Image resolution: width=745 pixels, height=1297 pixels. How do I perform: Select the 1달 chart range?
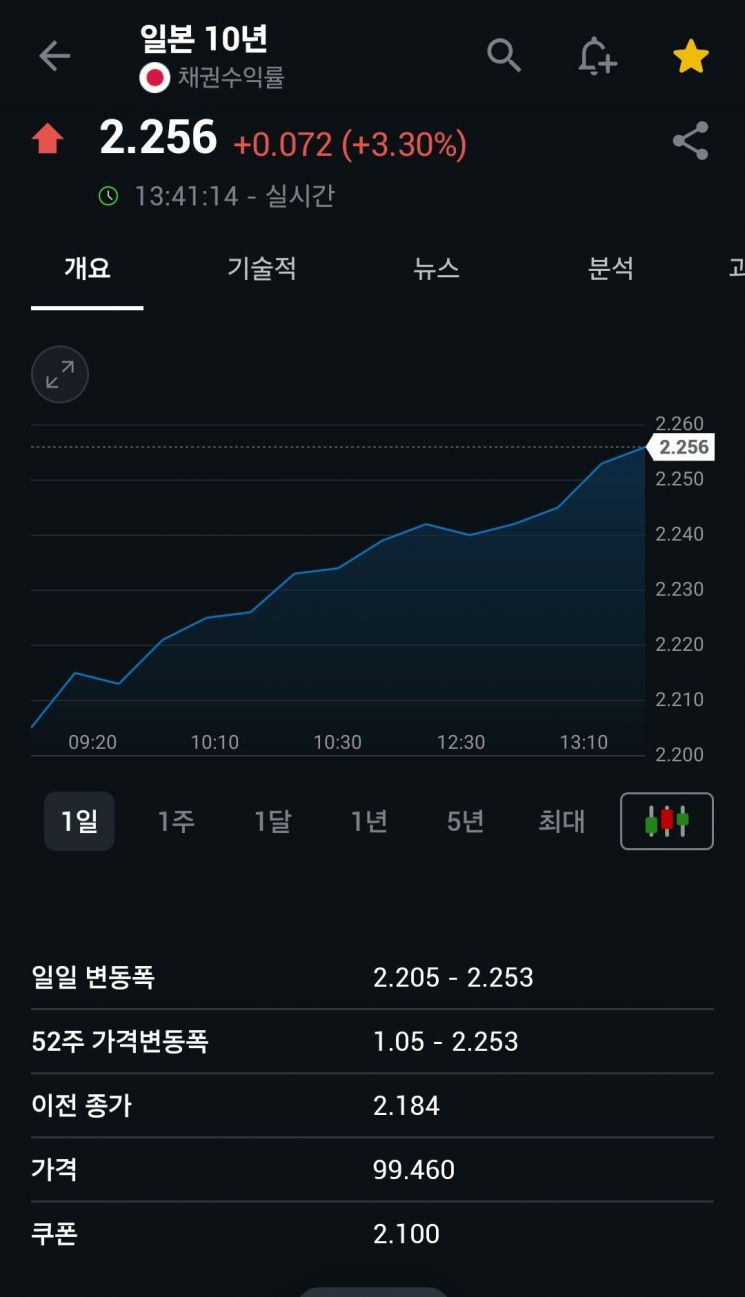(272, 821)
